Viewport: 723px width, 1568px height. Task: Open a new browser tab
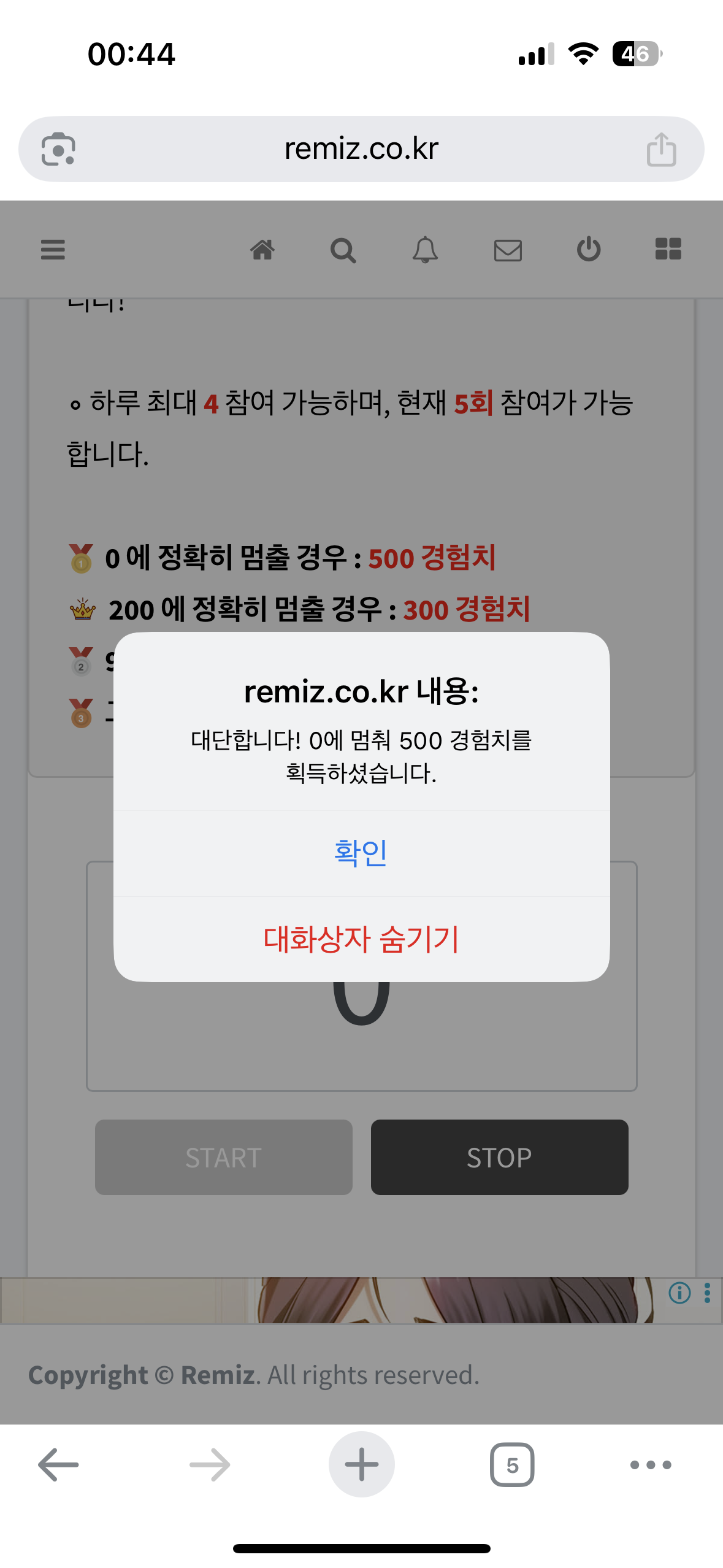pyautogui.click(x=361, y=1464)
